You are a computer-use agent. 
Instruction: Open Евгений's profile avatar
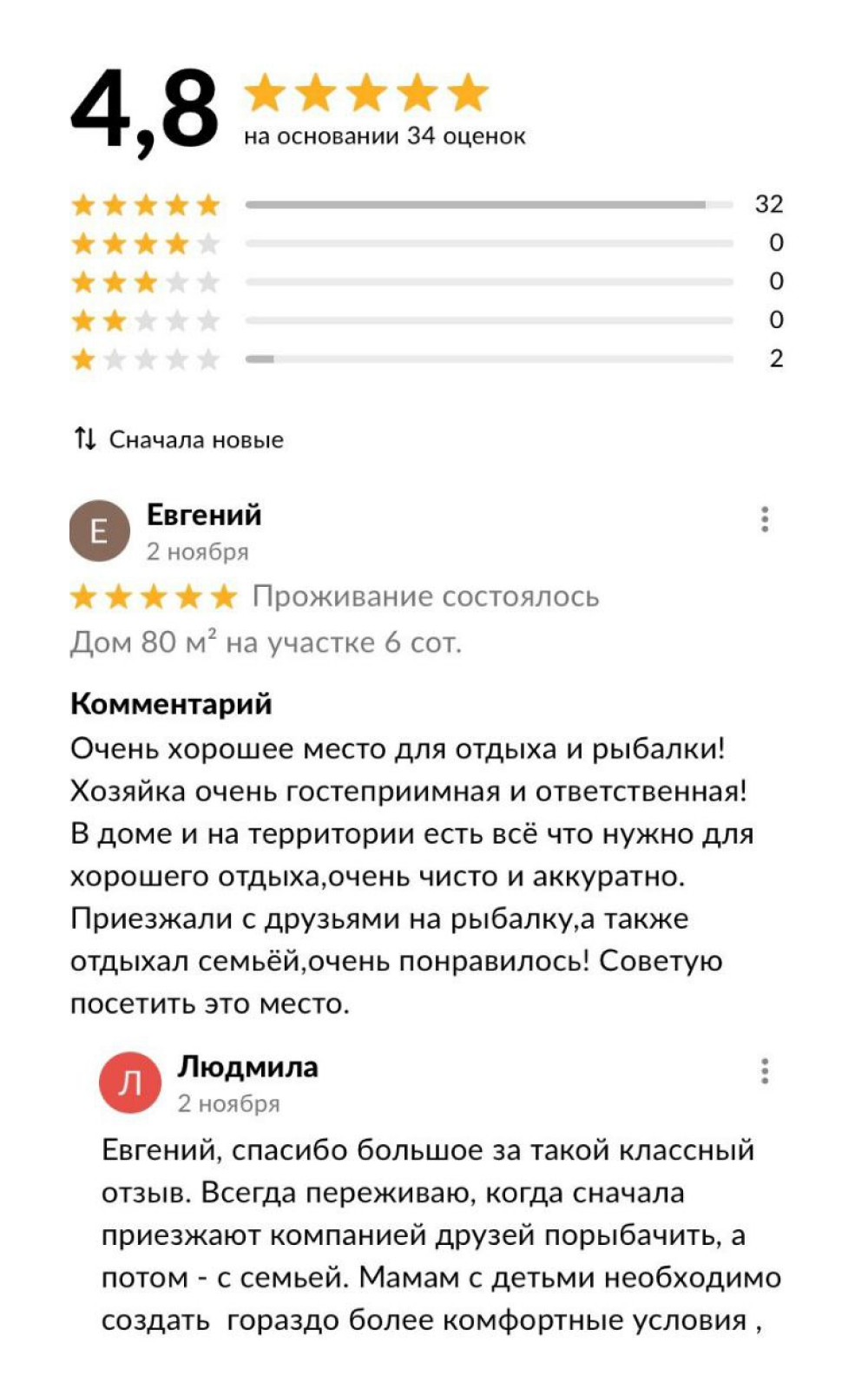pyautogui.click(x=99, y=530)
